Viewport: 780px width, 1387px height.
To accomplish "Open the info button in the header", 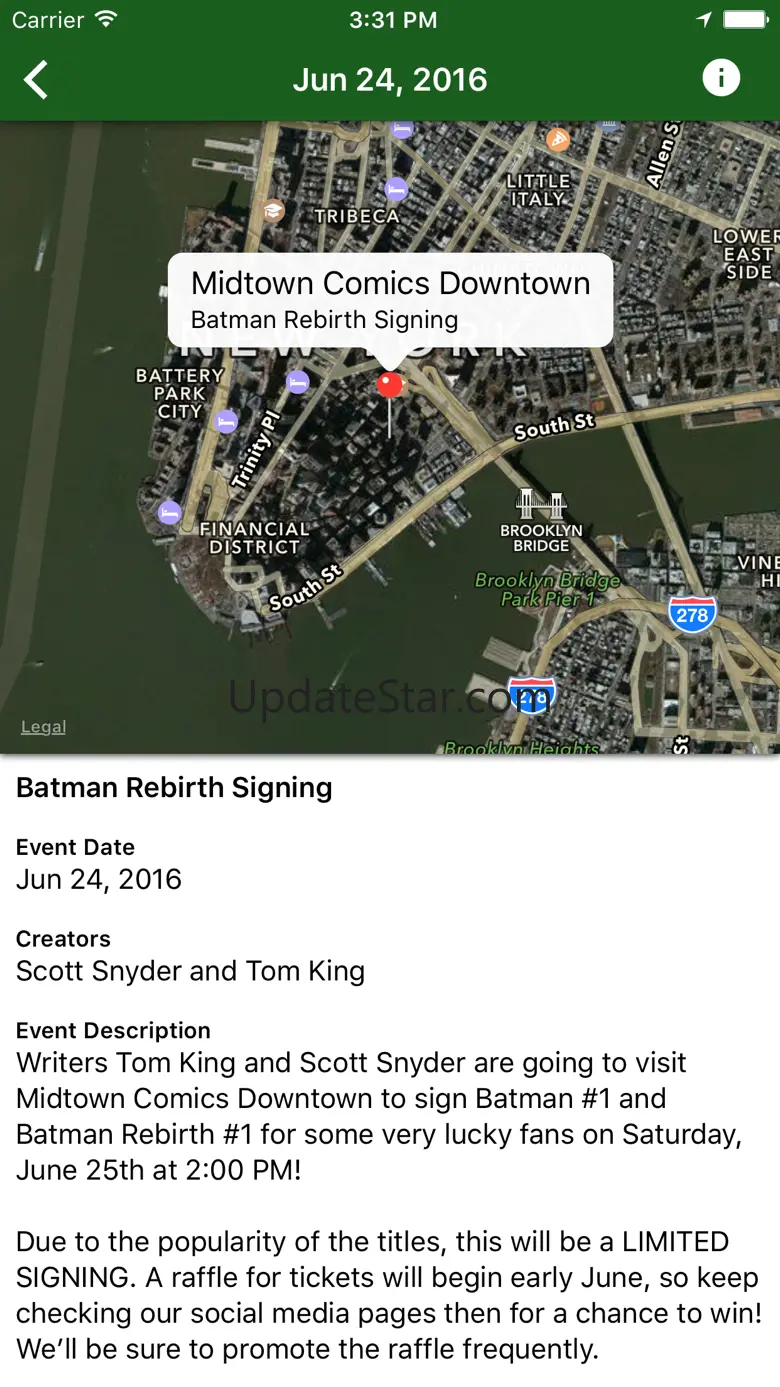I will (x=721, y=78).
